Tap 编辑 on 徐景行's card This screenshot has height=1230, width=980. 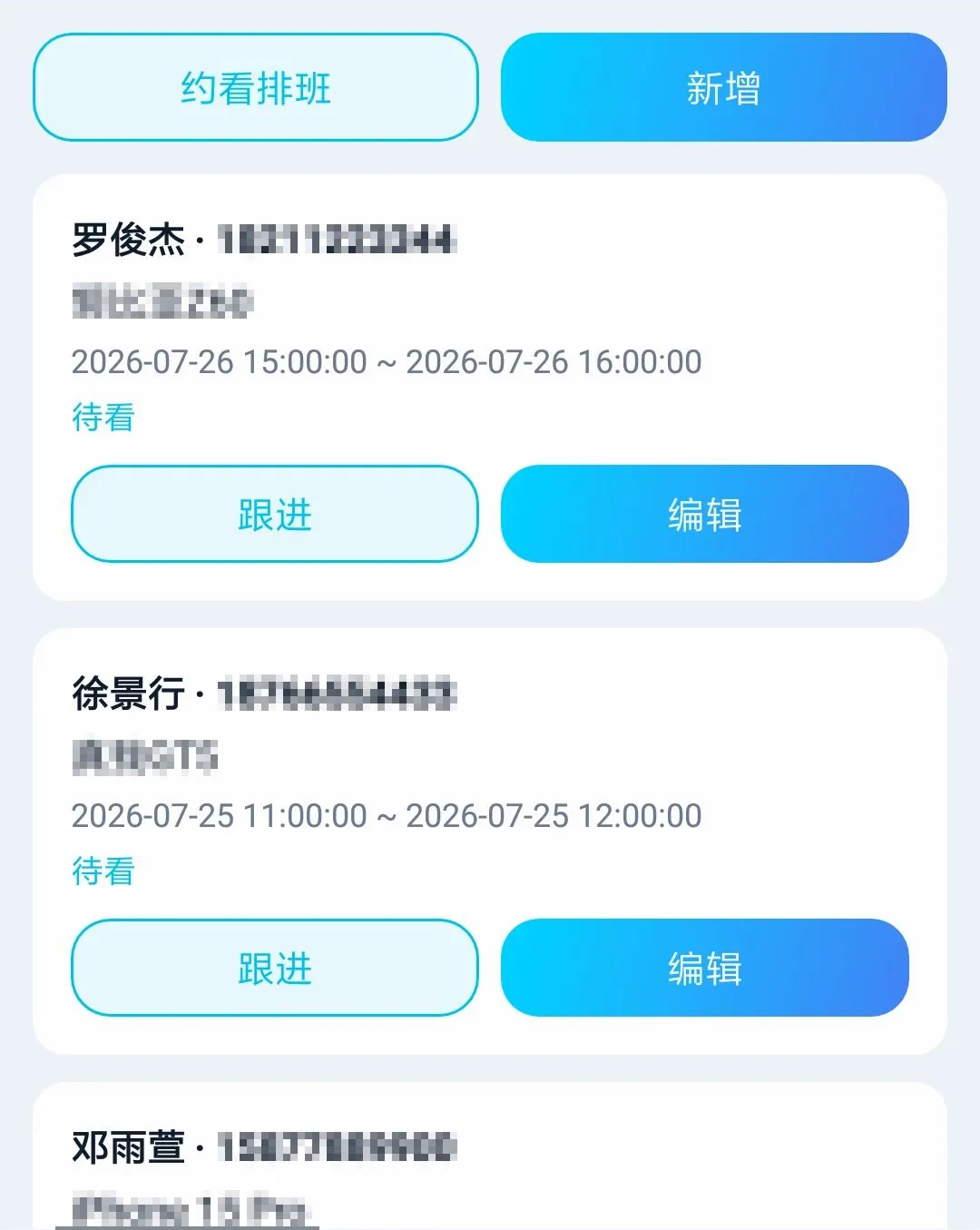(x=705, y=968)
